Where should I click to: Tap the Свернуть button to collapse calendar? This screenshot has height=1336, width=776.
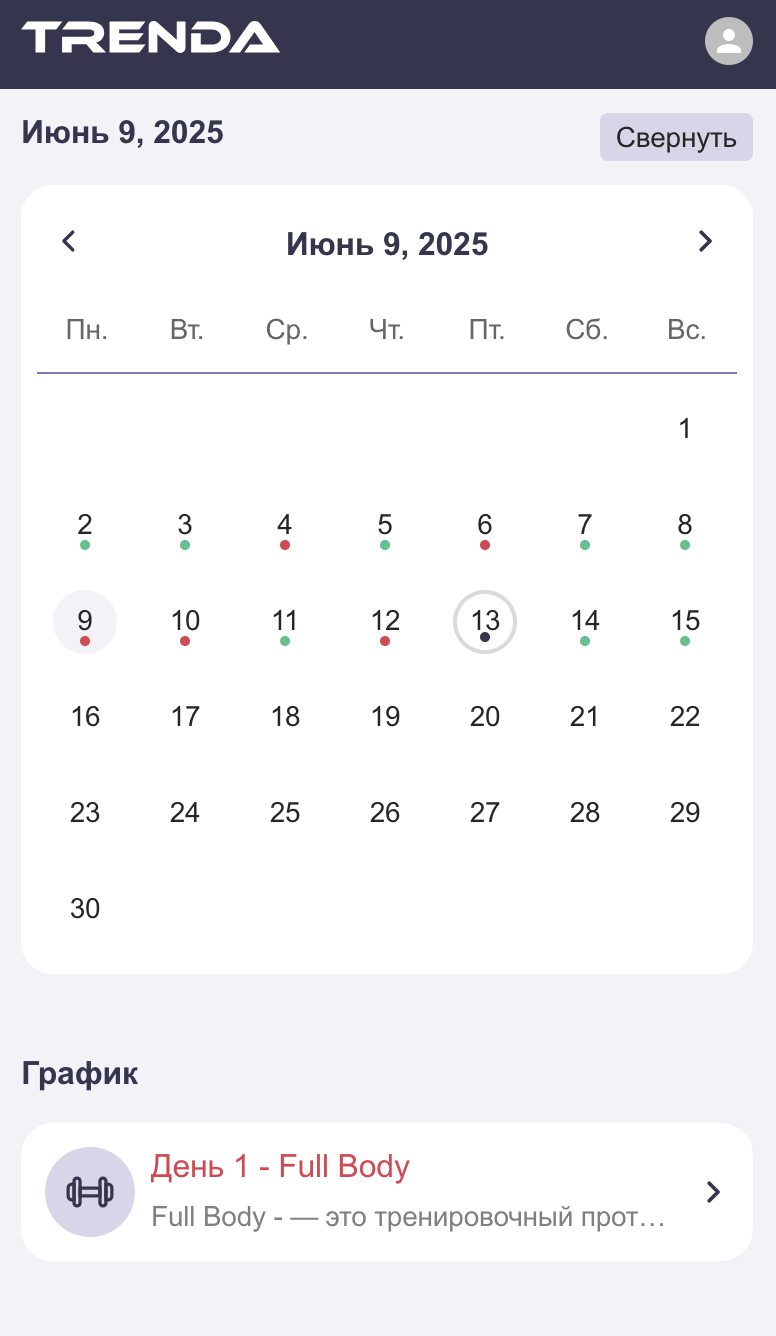676,137
